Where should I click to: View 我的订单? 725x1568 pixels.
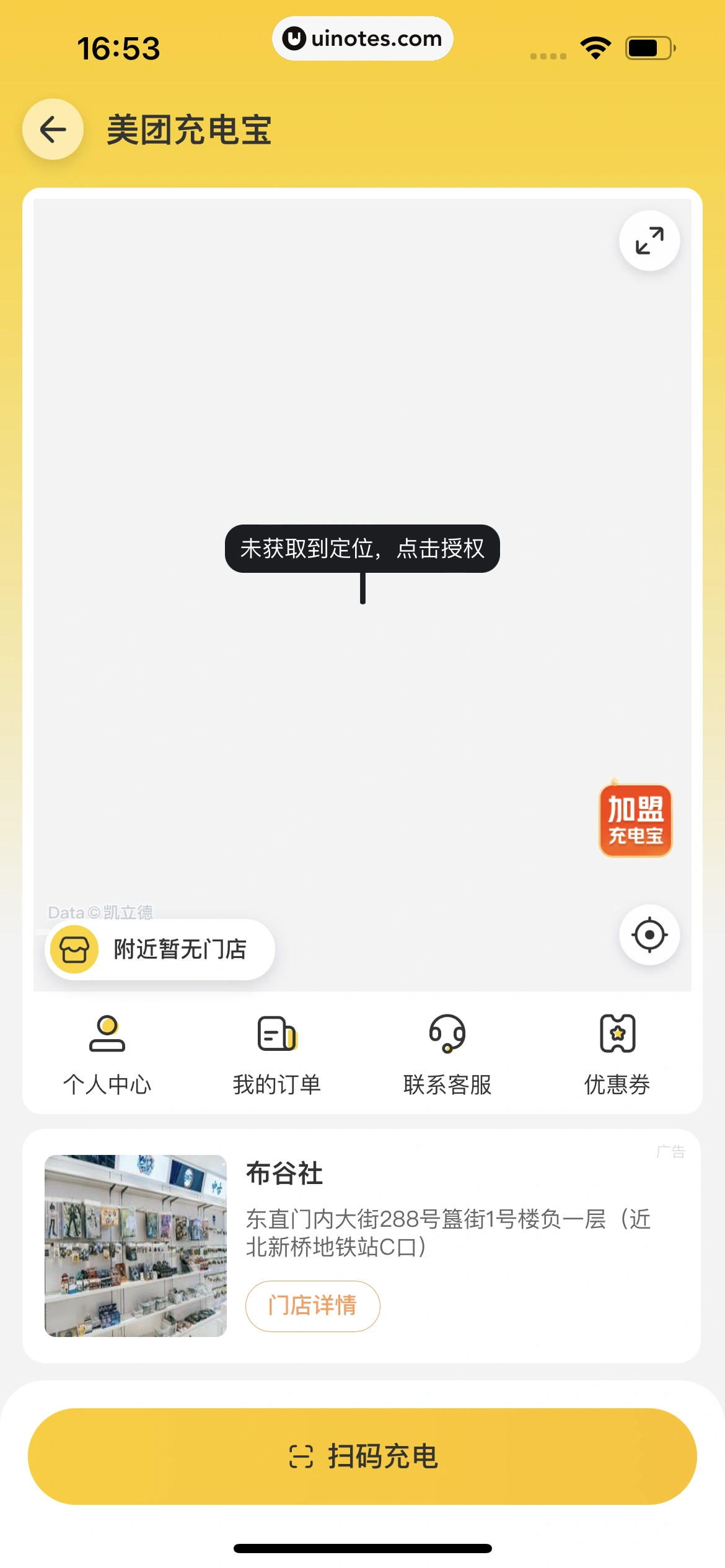point(277,1054)
